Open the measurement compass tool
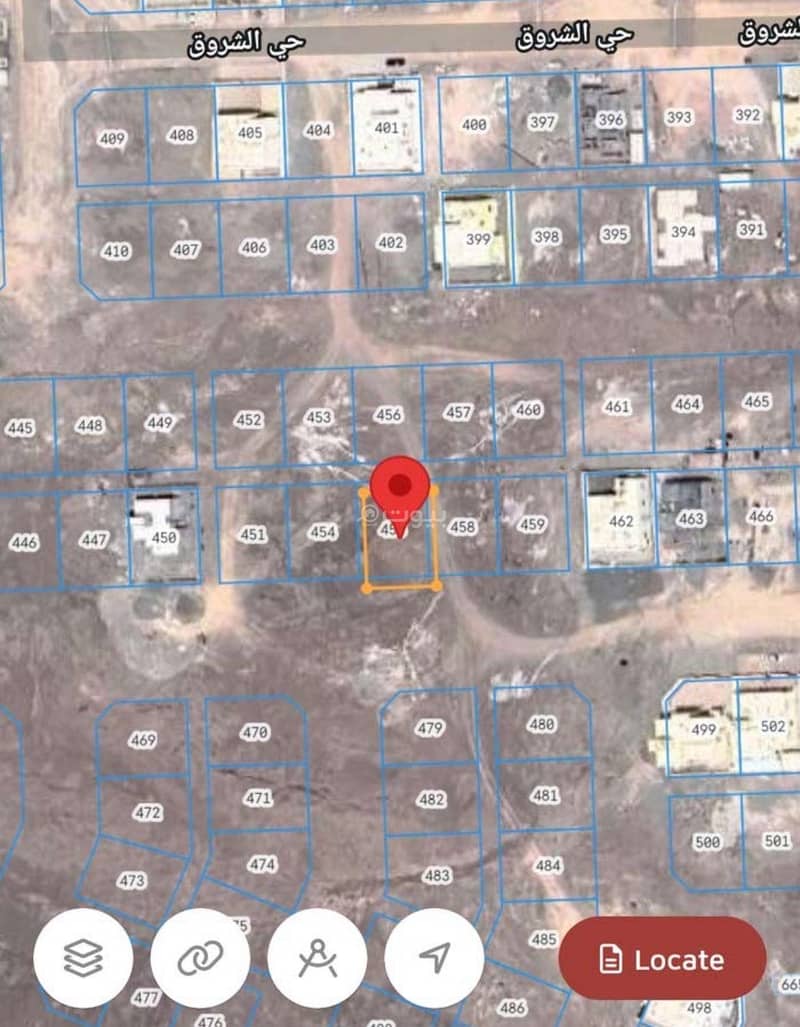This screenshot has width=800, height=1027. (317, 959)
